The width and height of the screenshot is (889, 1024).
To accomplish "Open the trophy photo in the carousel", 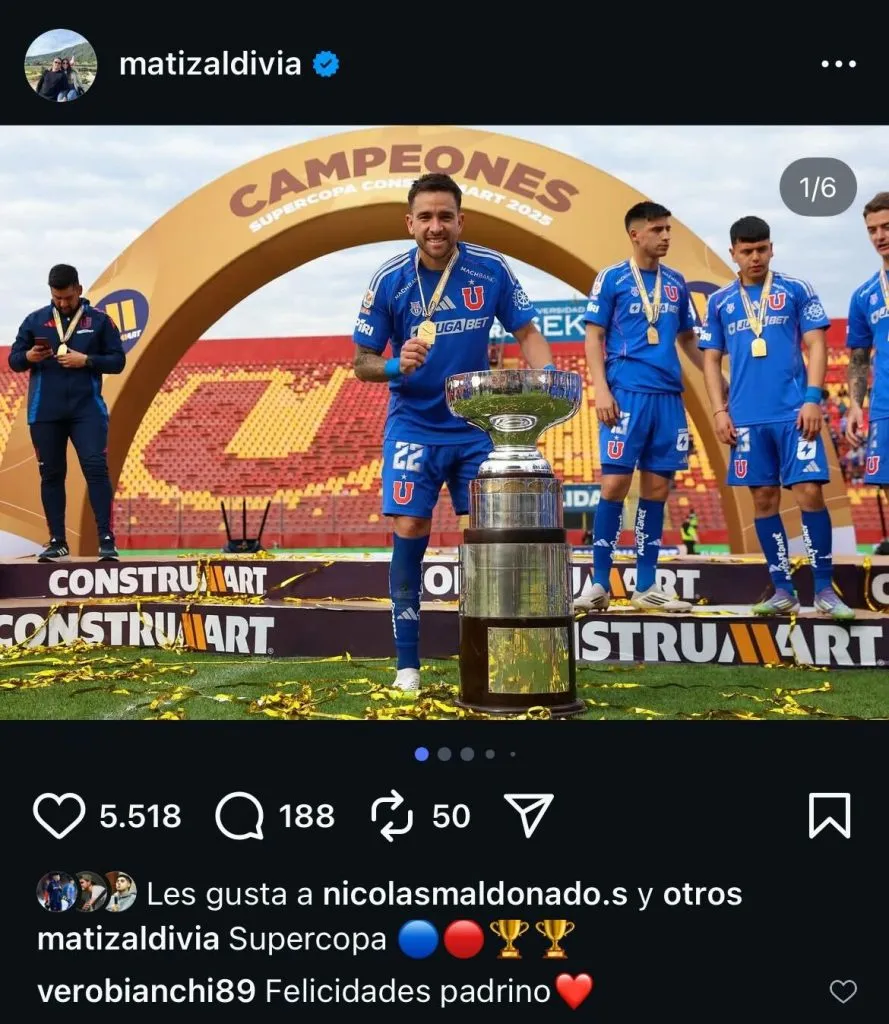I will pos(444,420).
